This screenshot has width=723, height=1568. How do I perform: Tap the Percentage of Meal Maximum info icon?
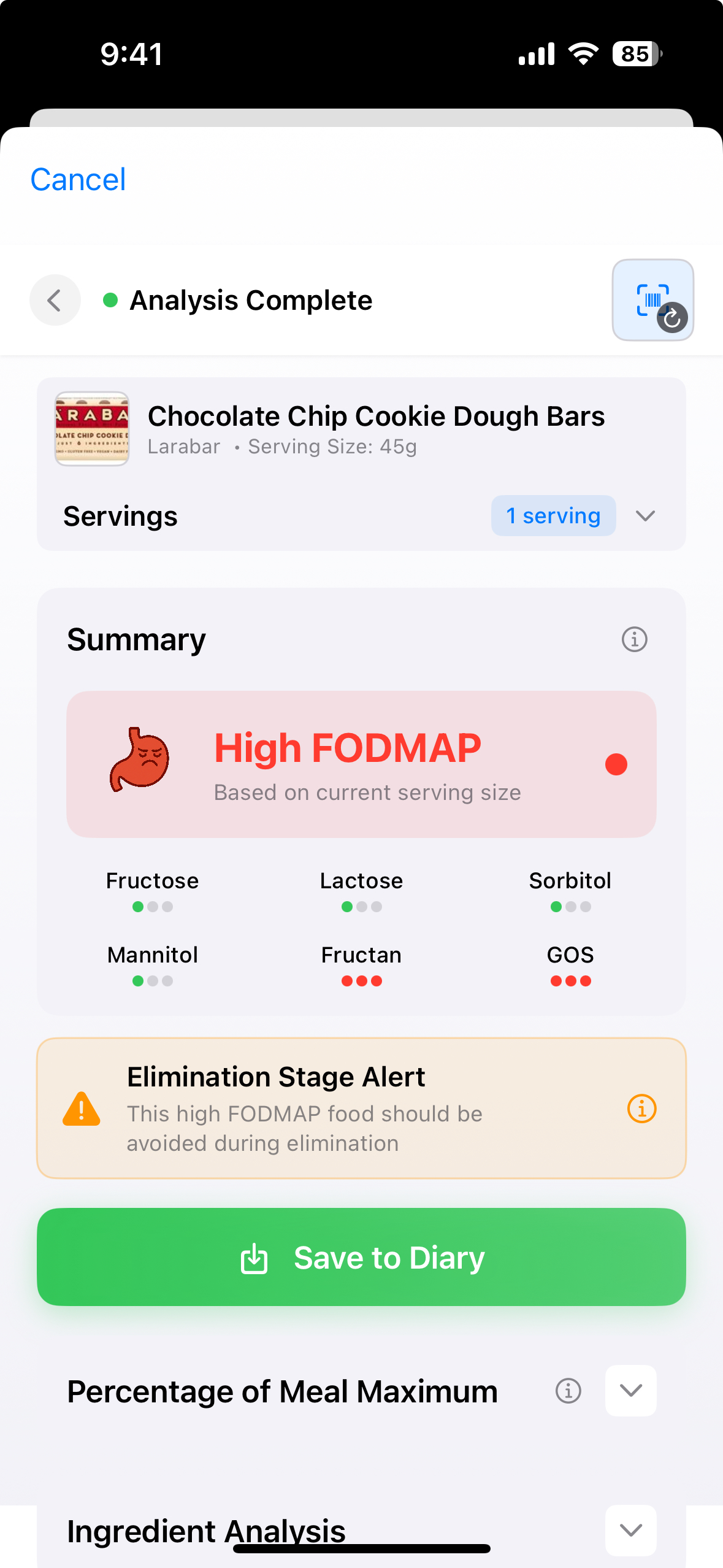[x=567, y=1391]
